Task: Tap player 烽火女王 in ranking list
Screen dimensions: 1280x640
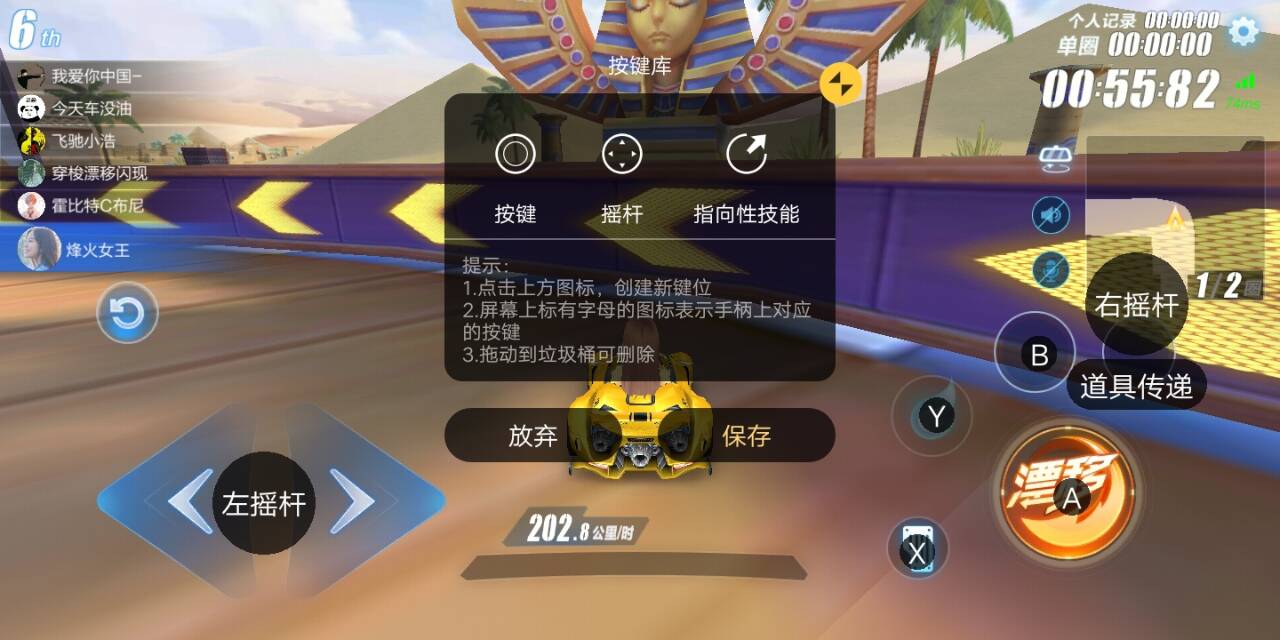Action: click(x=97, y=250)
